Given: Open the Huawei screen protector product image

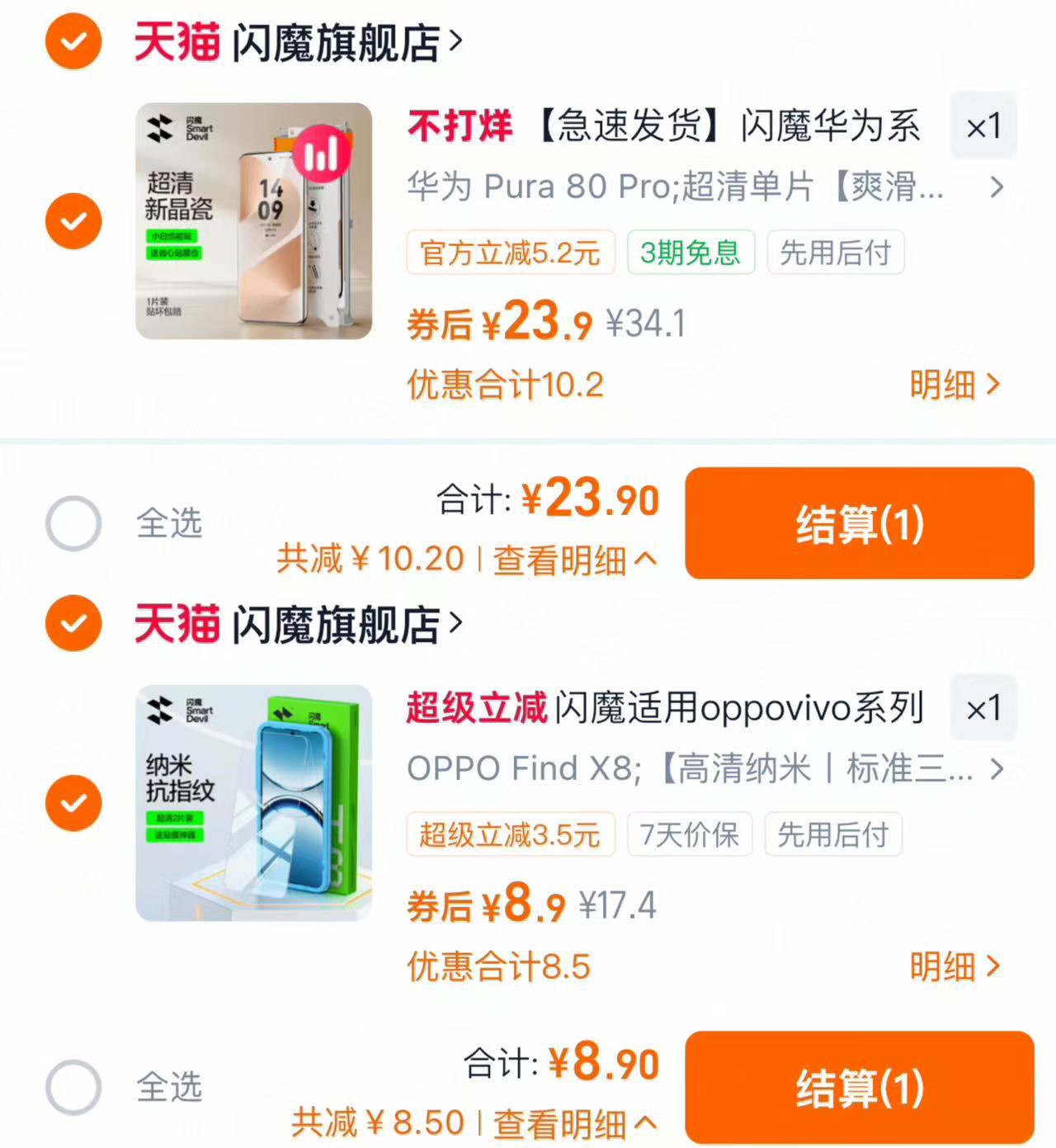Looking at the screenshot, I should pyautogui.click(x=254, y=221).
